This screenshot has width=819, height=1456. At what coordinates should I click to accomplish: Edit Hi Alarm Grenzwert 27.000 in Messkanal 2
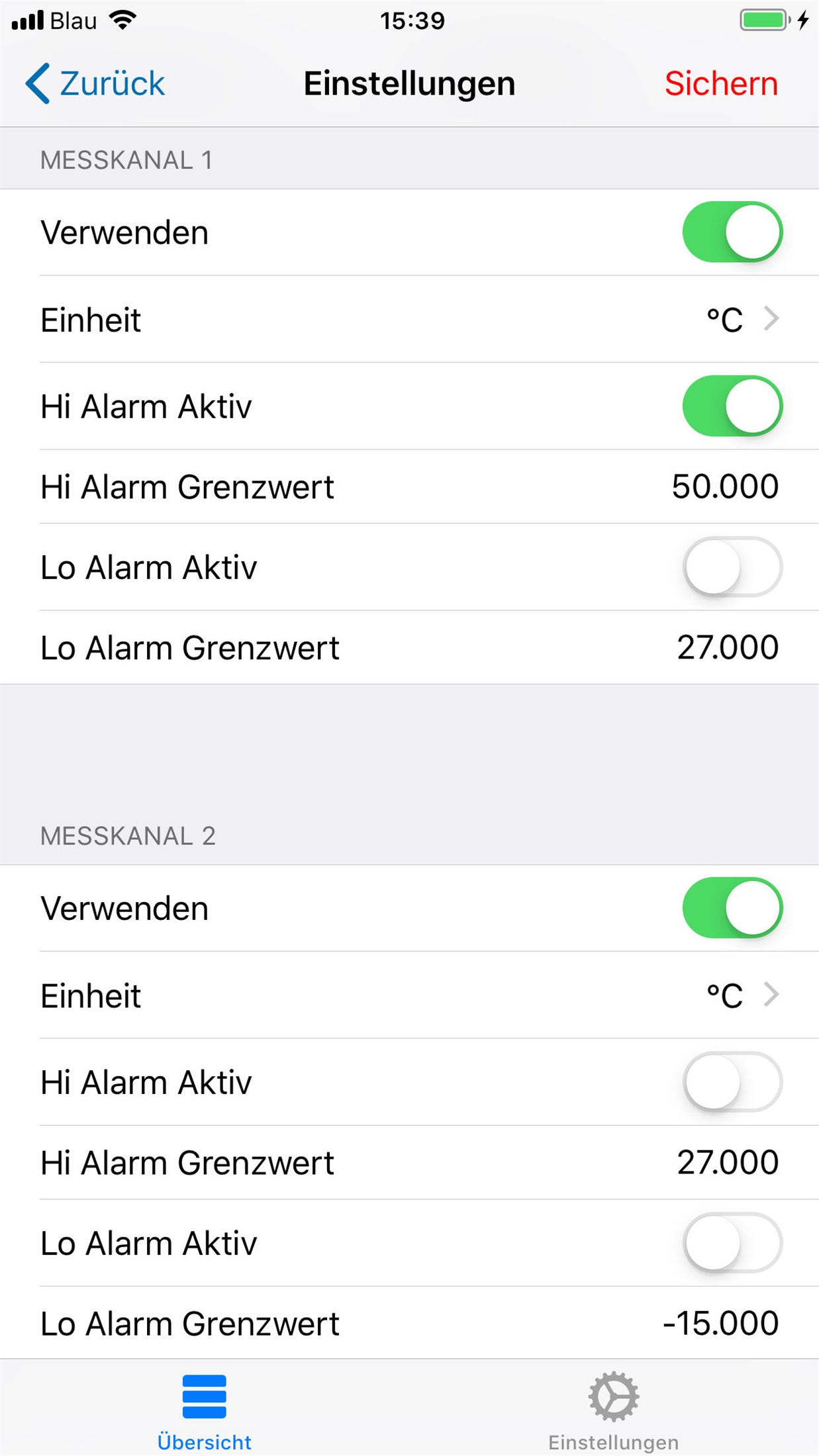click(x=727, y=1163)
